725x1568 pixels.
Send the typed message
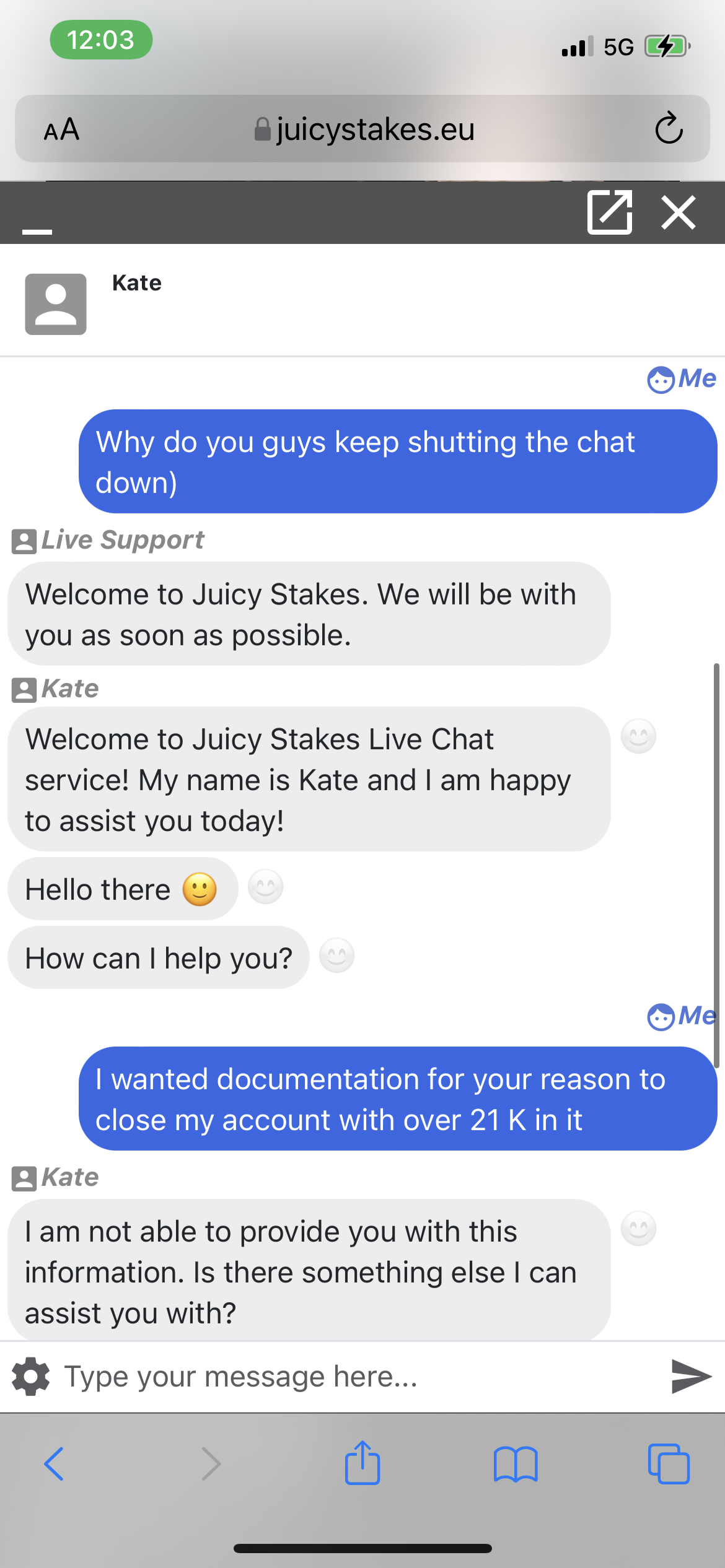tap(691, 1376)
